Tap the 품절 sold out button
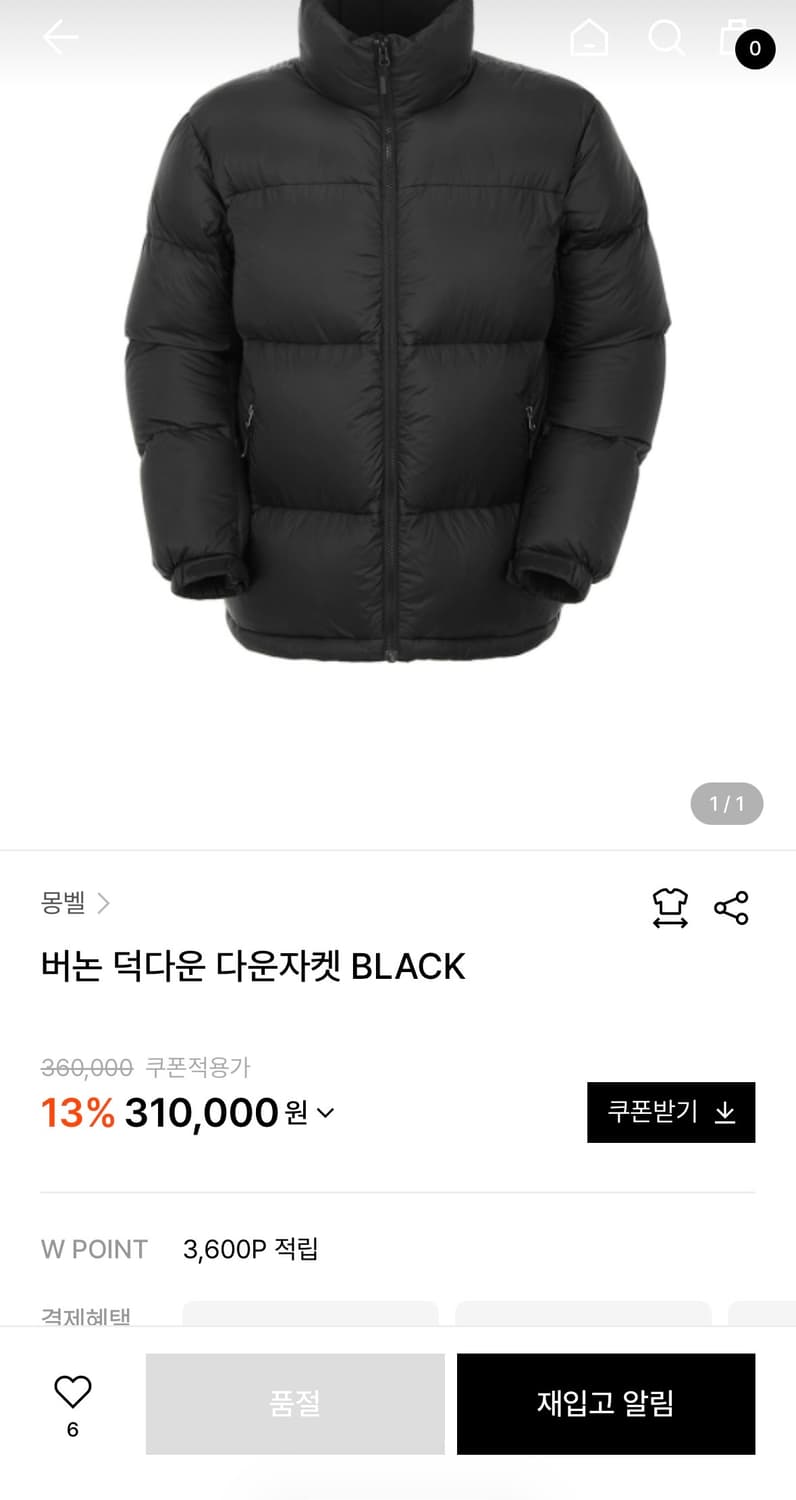 coord(294,1403)
